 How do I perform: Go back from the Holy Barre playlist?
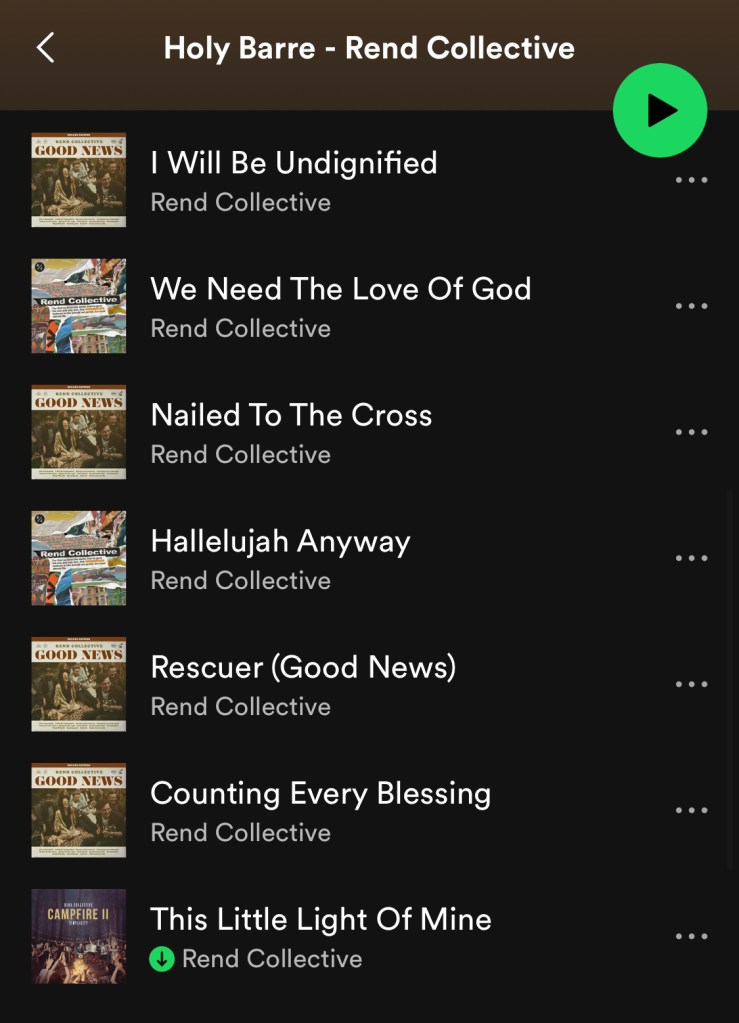(45, 47)
